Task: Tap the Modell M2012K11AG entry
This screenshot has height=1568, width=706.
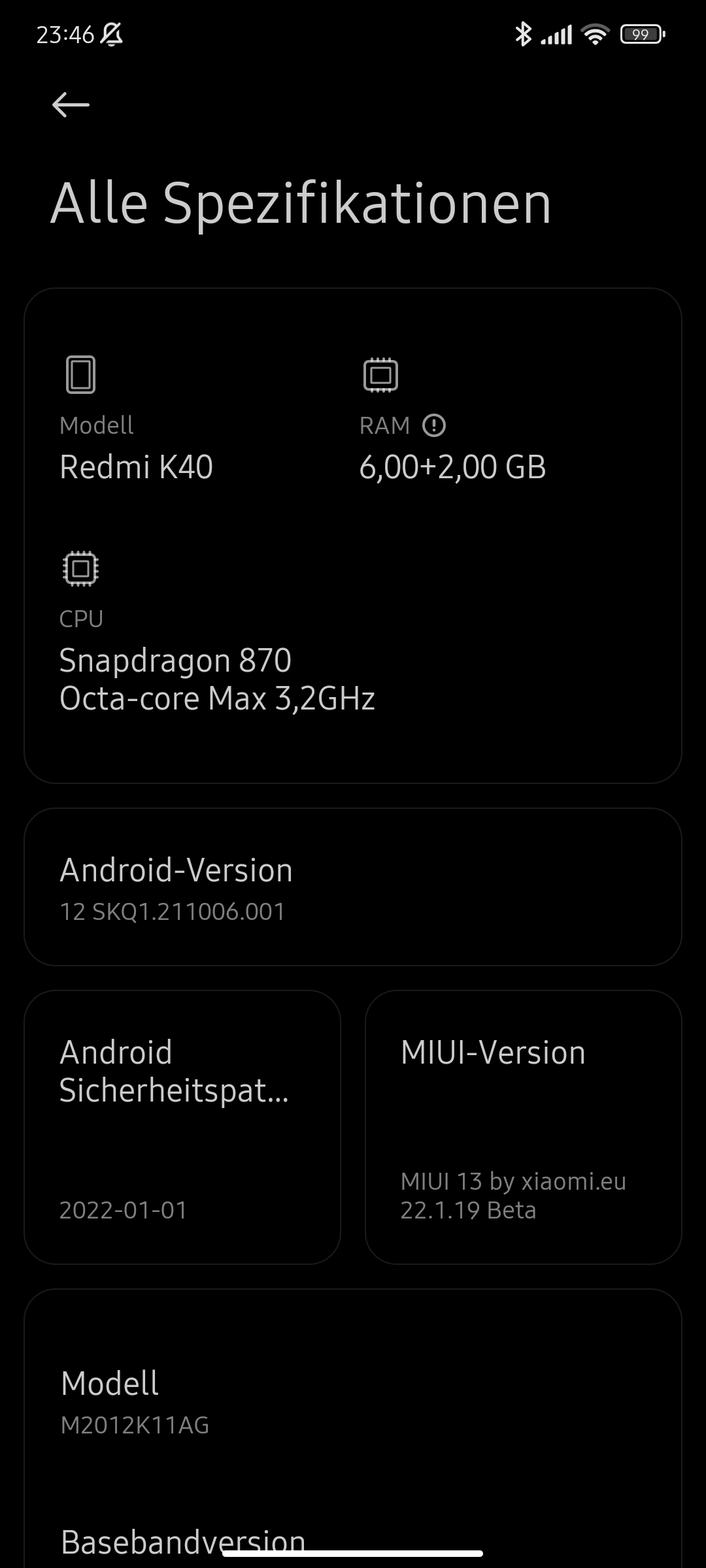Action: tap(353, 1401)
